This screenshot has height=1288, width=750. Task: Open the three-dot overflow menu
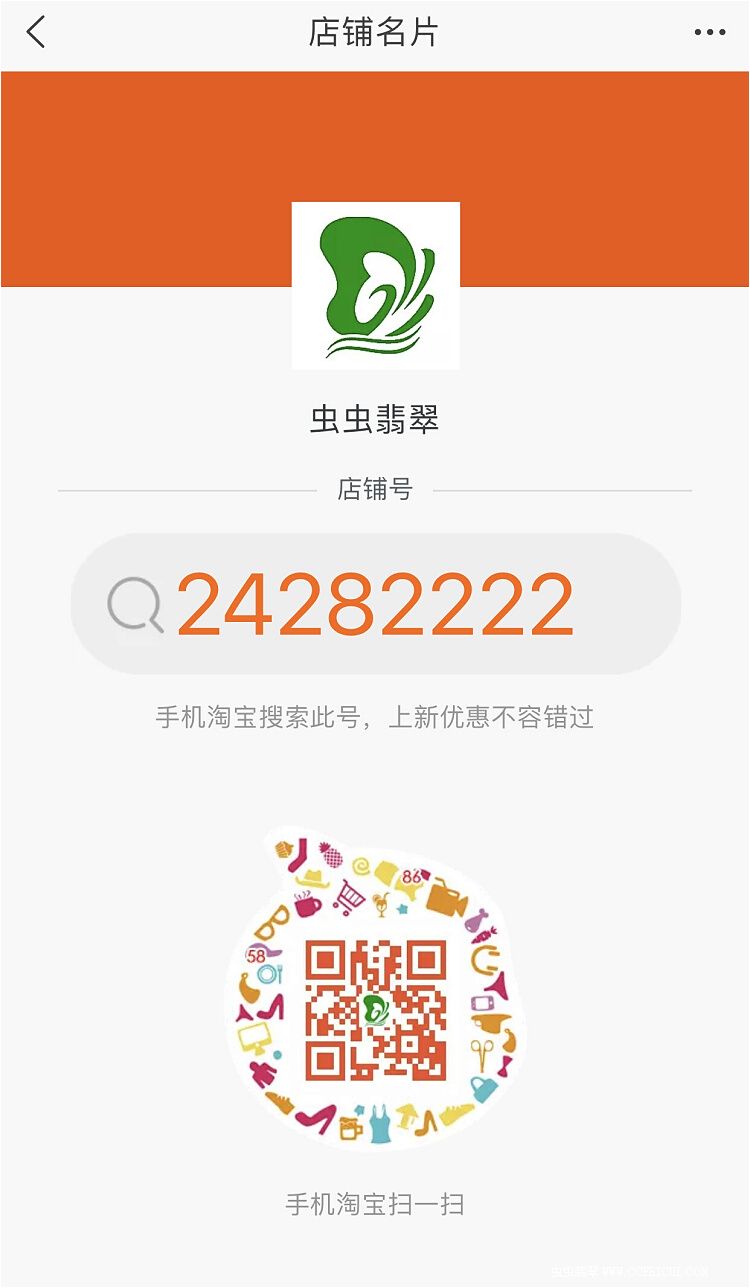pyautogui.click(x=709, y=33)
